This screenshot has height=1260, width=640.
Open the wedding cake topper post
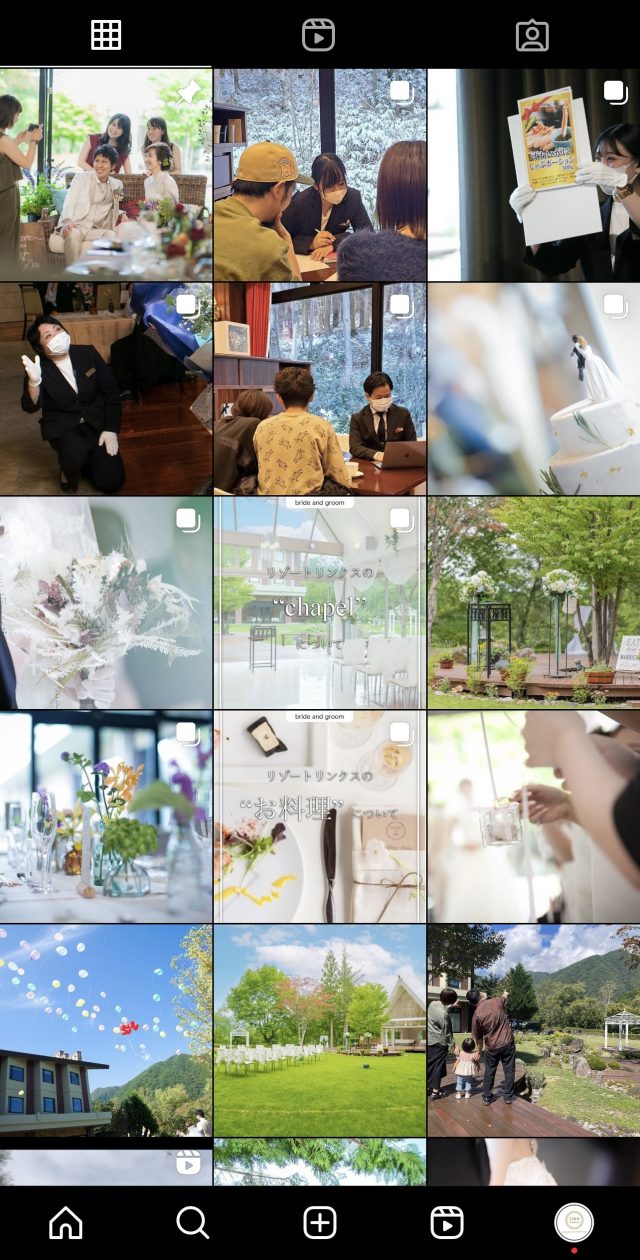coord(533,388)
